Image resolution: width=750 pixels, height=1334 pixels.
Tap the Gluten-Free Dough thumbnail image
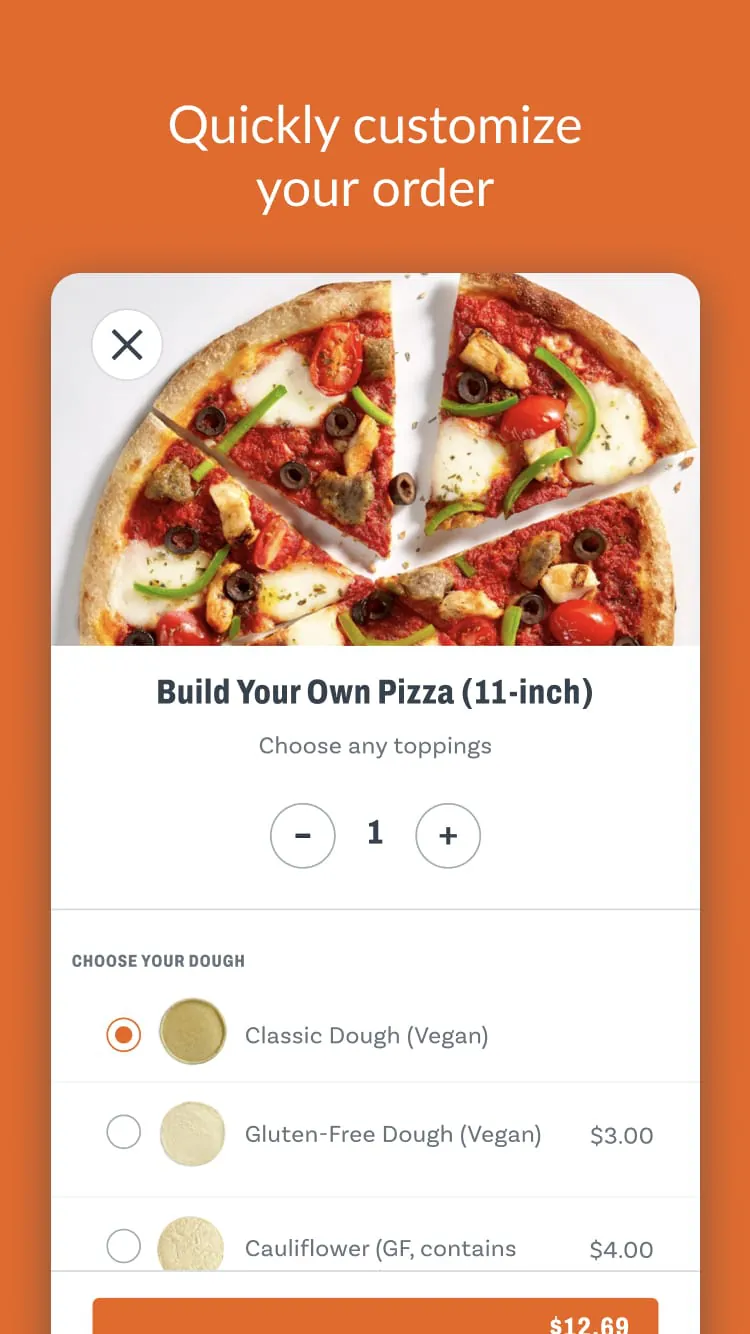[x=192, y=1135]
